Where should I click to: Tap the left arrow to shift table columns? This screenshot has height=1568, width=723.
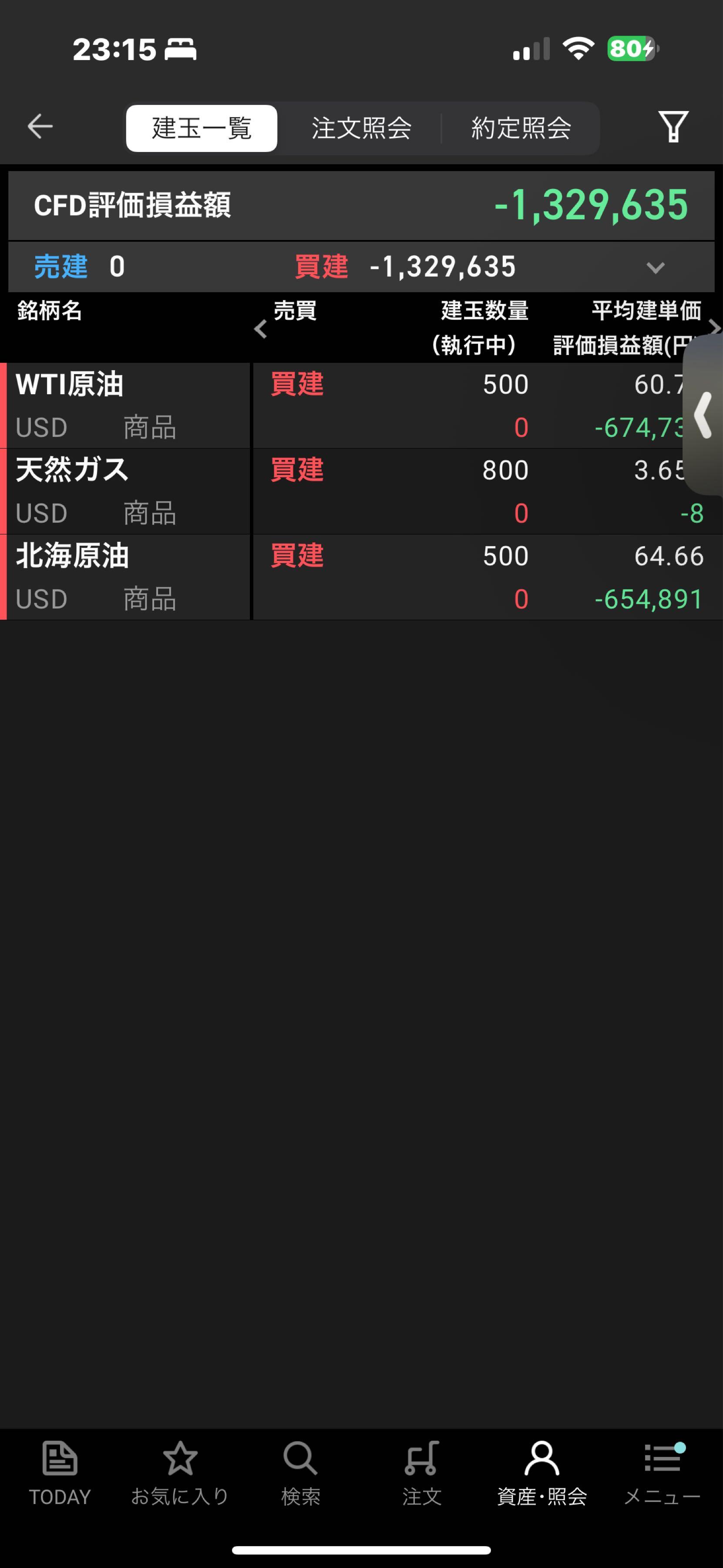click(260, 329)
